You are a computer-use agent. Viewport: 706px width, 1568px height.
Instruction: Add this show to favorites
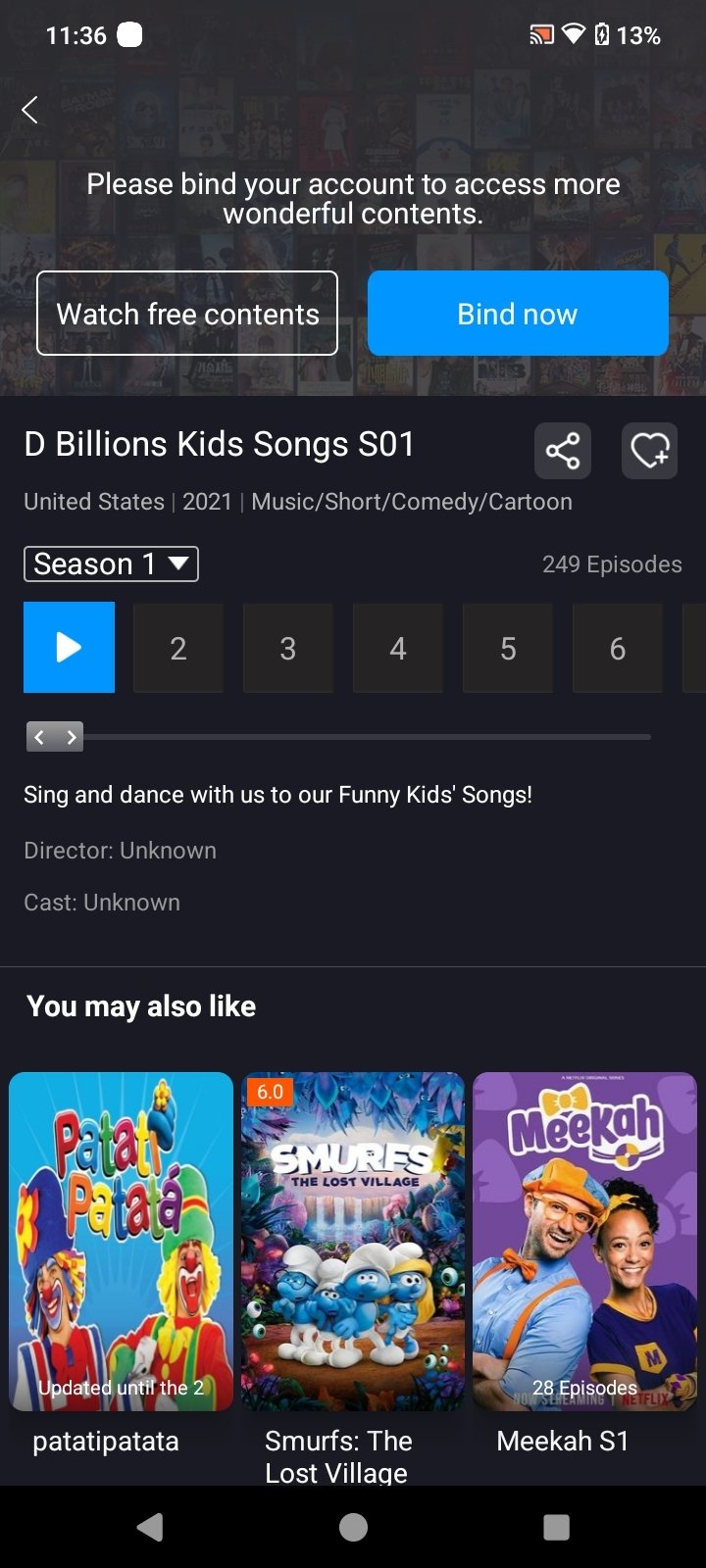tap(649, 452)
